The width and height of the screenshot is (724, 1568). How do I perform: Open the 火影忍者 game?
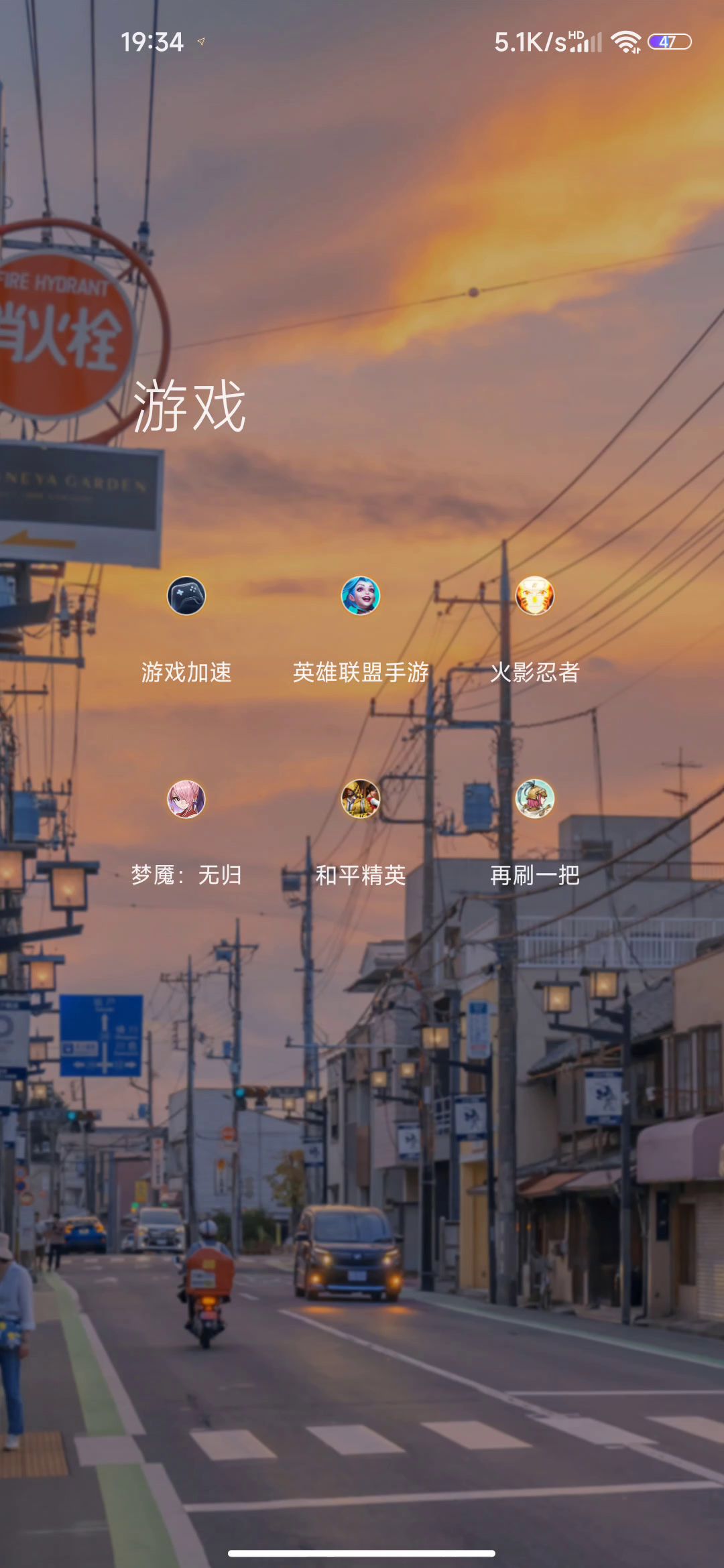[534, 596]
